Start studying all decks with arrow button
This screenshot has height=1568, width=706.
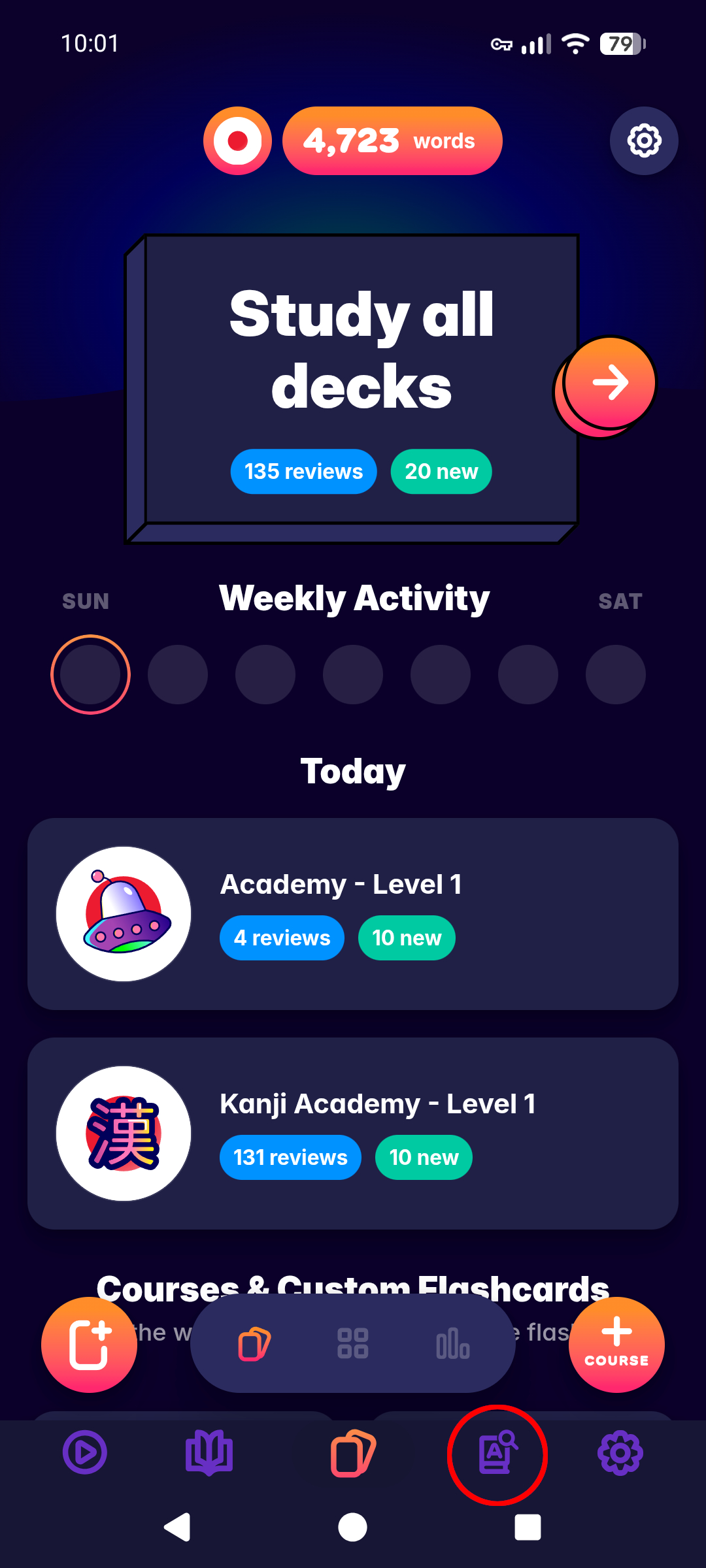point(609,383)
